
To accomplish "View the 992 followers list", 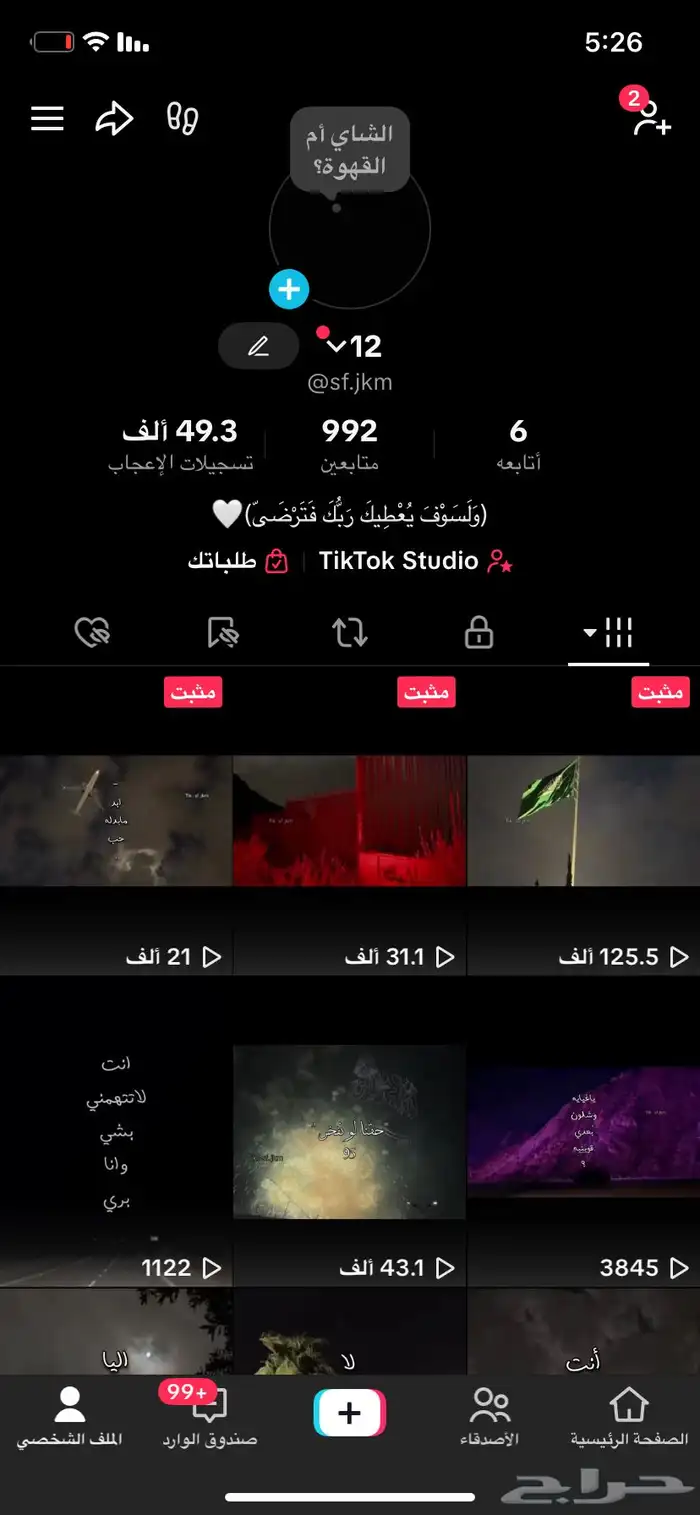I will (x=349, y=444).
